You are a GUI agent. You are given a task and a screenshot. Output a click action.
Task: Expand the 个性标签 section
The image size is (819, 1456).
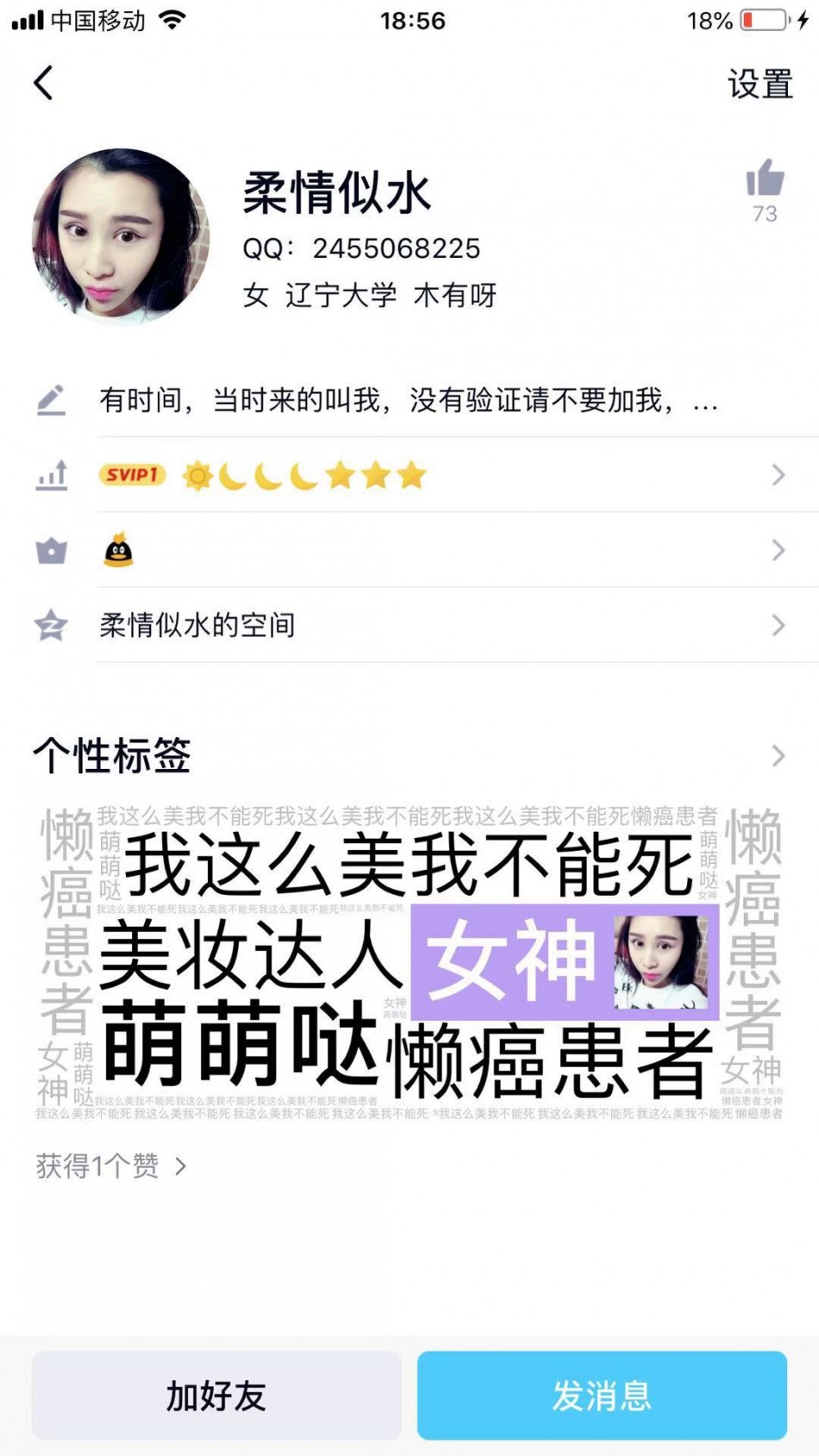[778, 756]
